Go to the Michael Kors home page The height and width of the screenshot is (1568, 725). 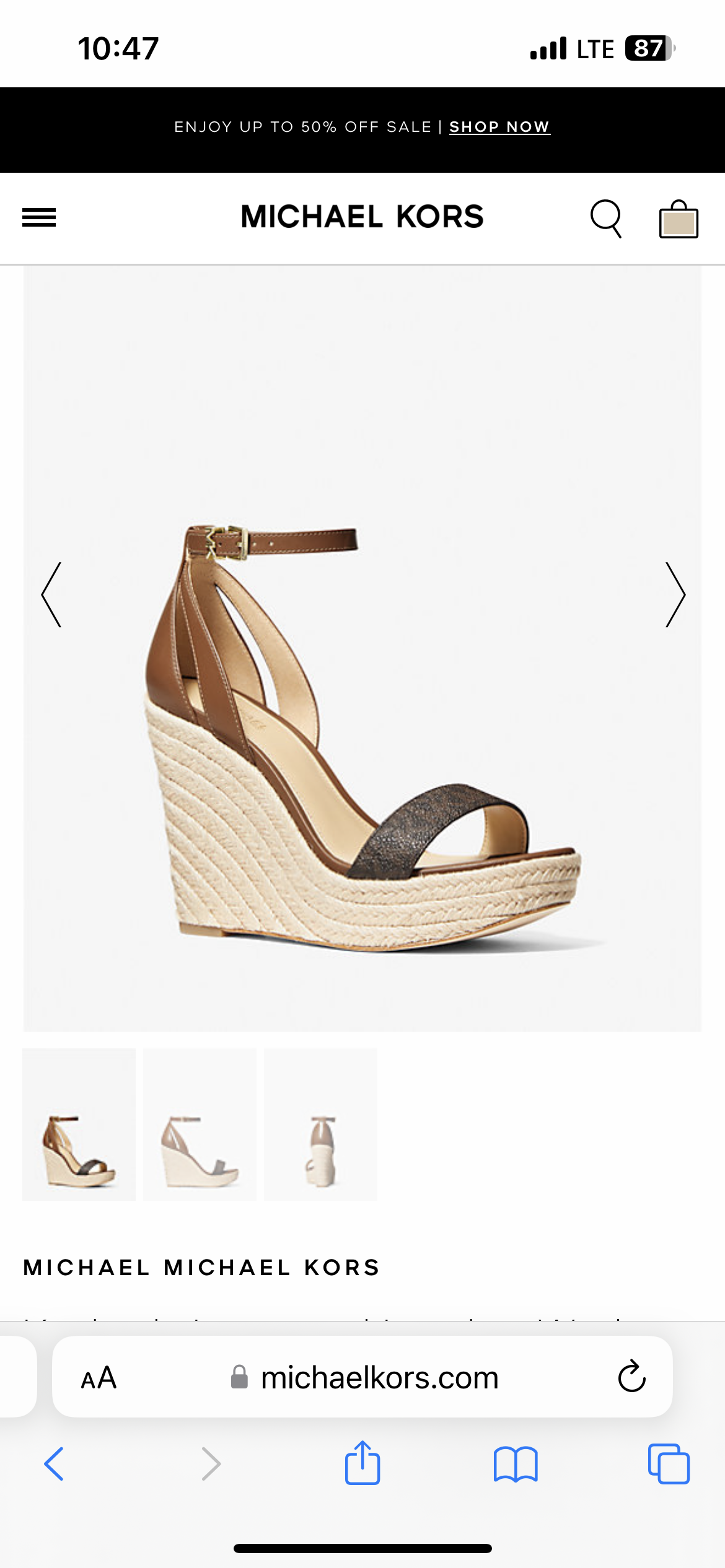(x=362, y=217)
